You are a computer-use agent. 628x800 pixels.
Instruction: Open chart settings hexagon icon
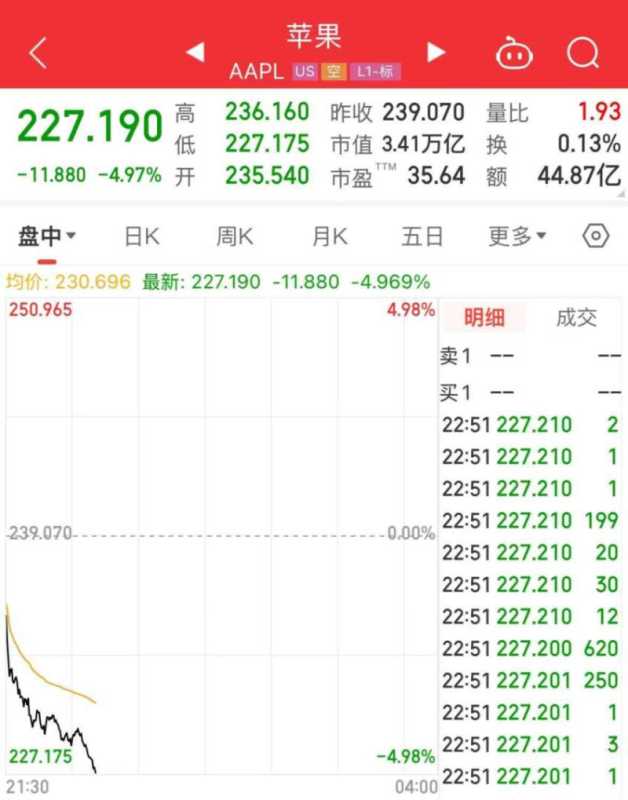(596, 237)
